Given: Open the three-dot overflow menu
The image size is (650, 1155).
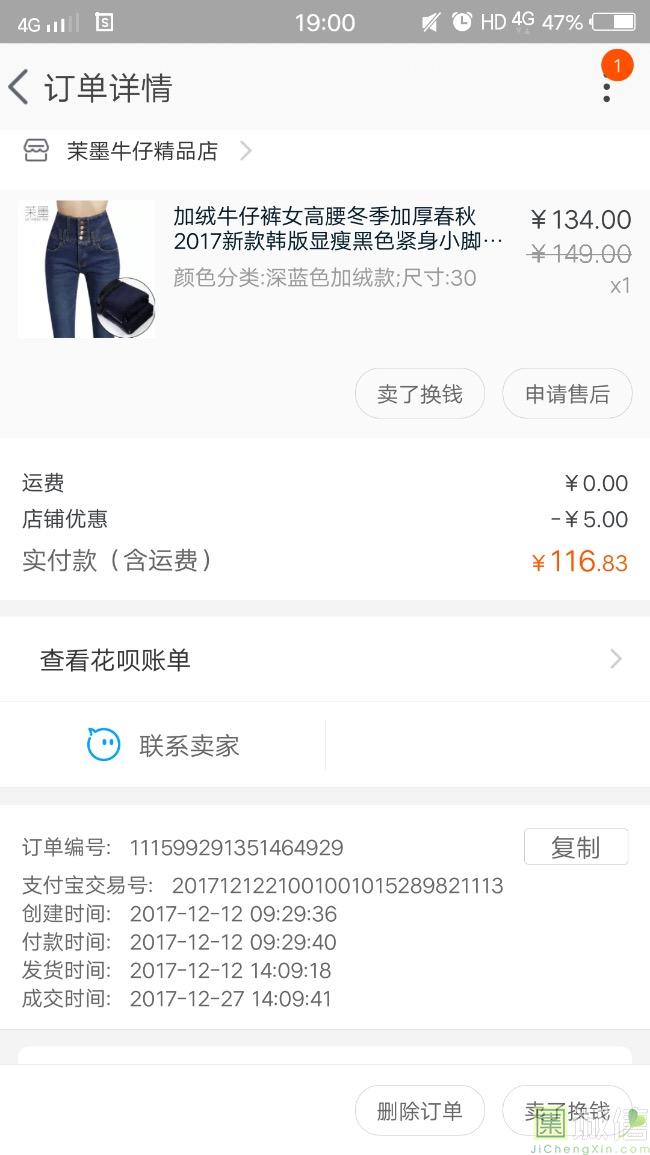Looking at the screenshot, I should pyautogui.click(x=606, y=88).
